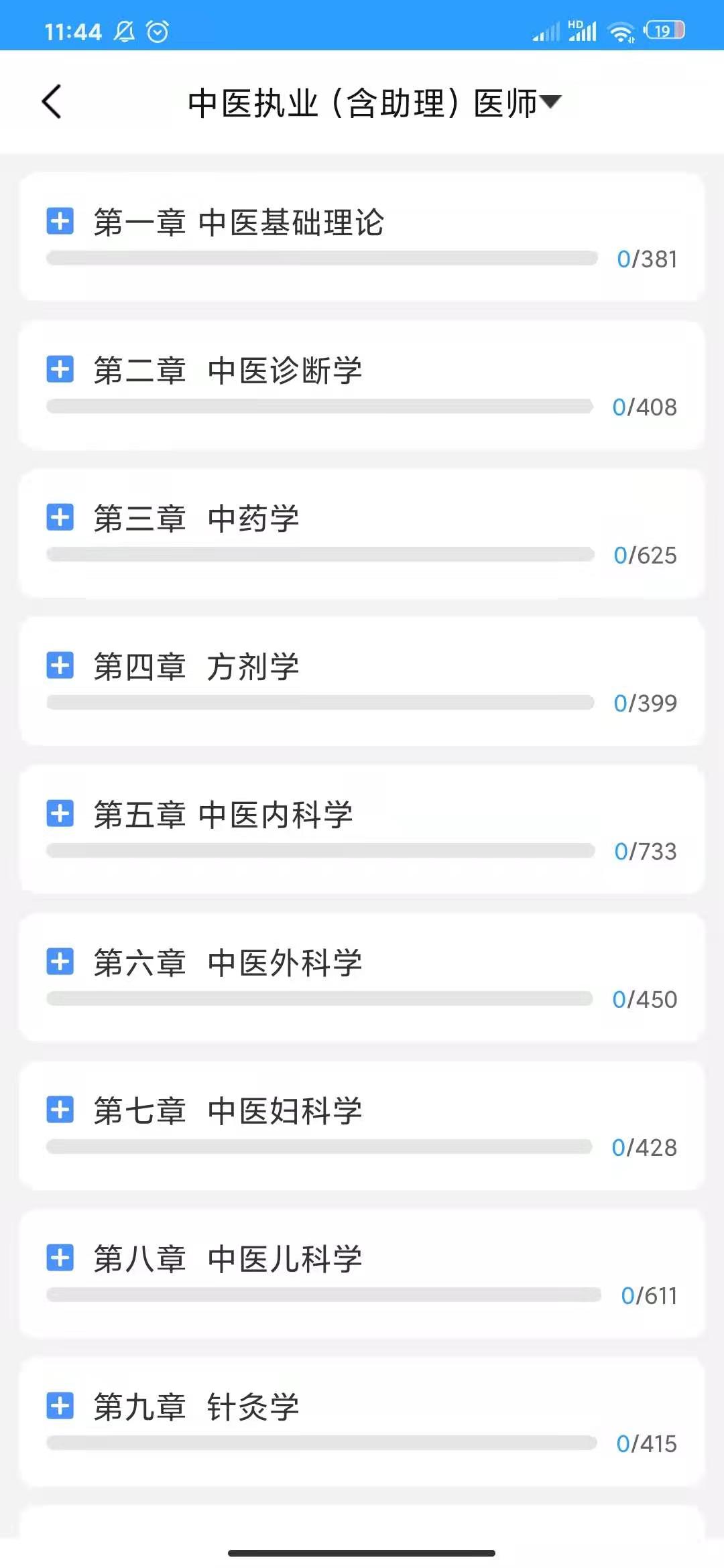Expand chapter 第三章 中药学

coord(60,517)
